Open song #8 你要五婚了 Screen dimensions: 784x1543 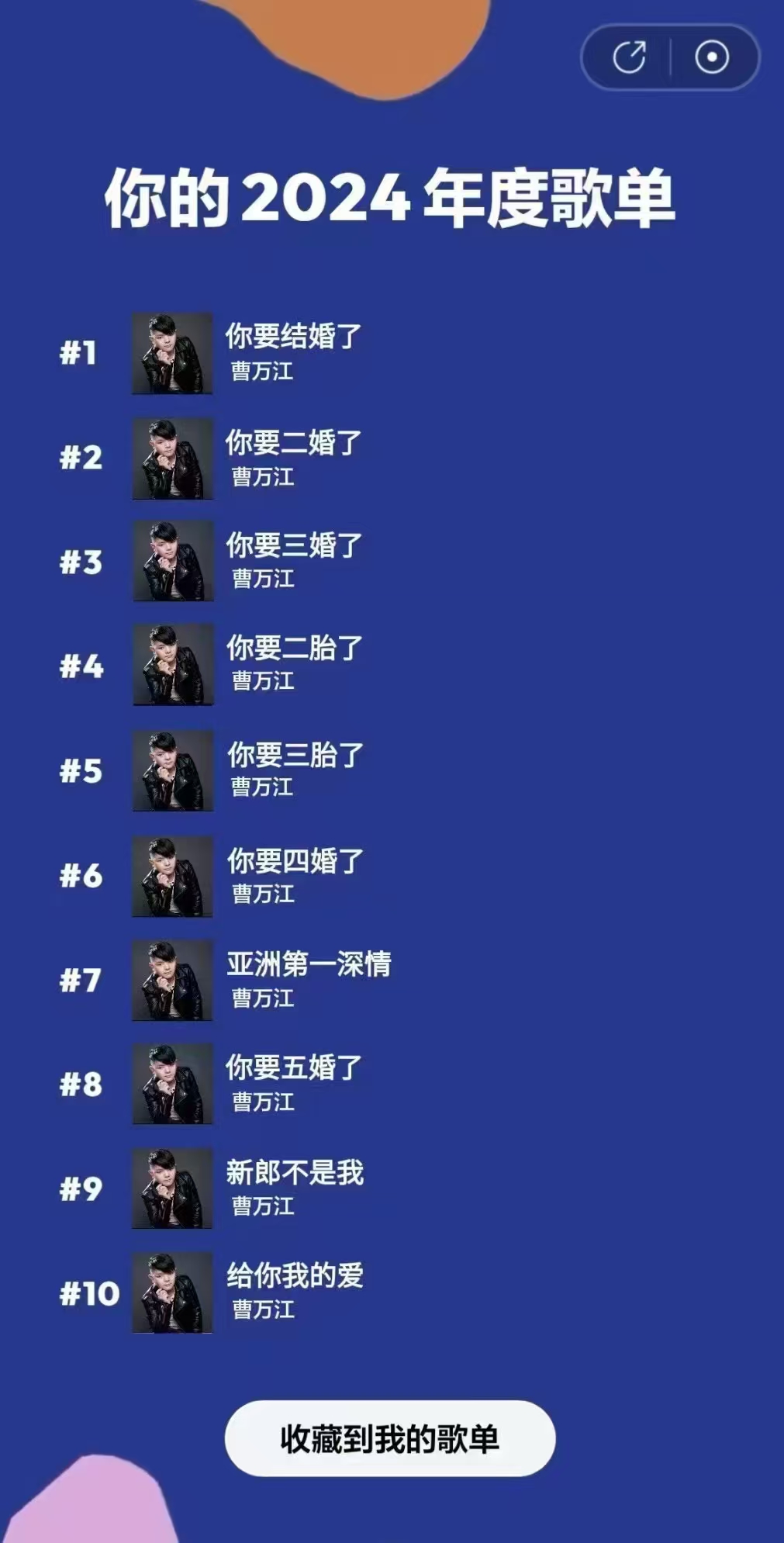293,1068
